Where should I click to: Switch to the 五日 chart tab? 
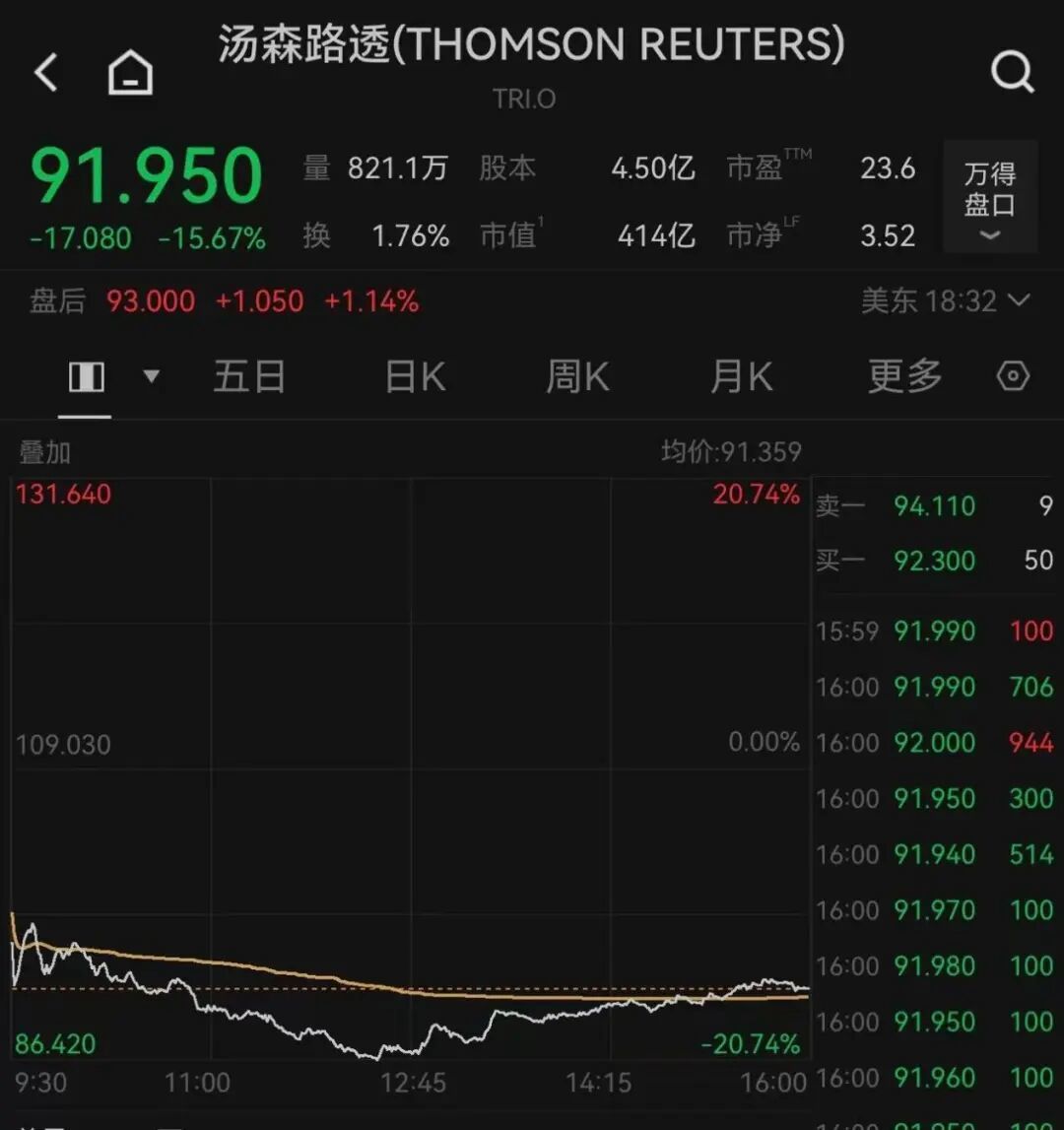249,377
